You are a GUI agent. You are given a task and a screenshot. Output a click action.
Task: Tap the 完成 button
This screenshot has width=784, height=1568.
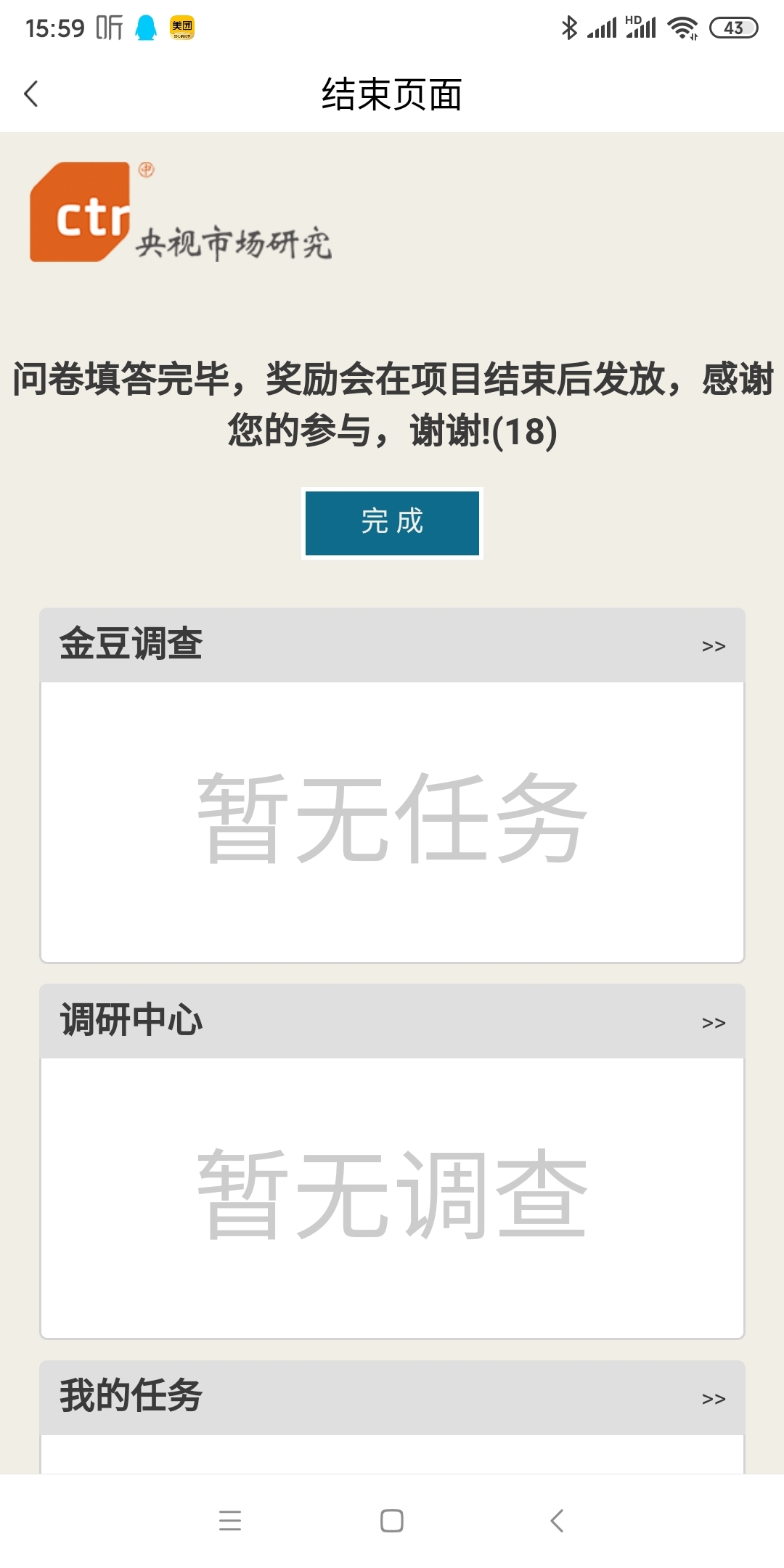[x=392, y=523]
